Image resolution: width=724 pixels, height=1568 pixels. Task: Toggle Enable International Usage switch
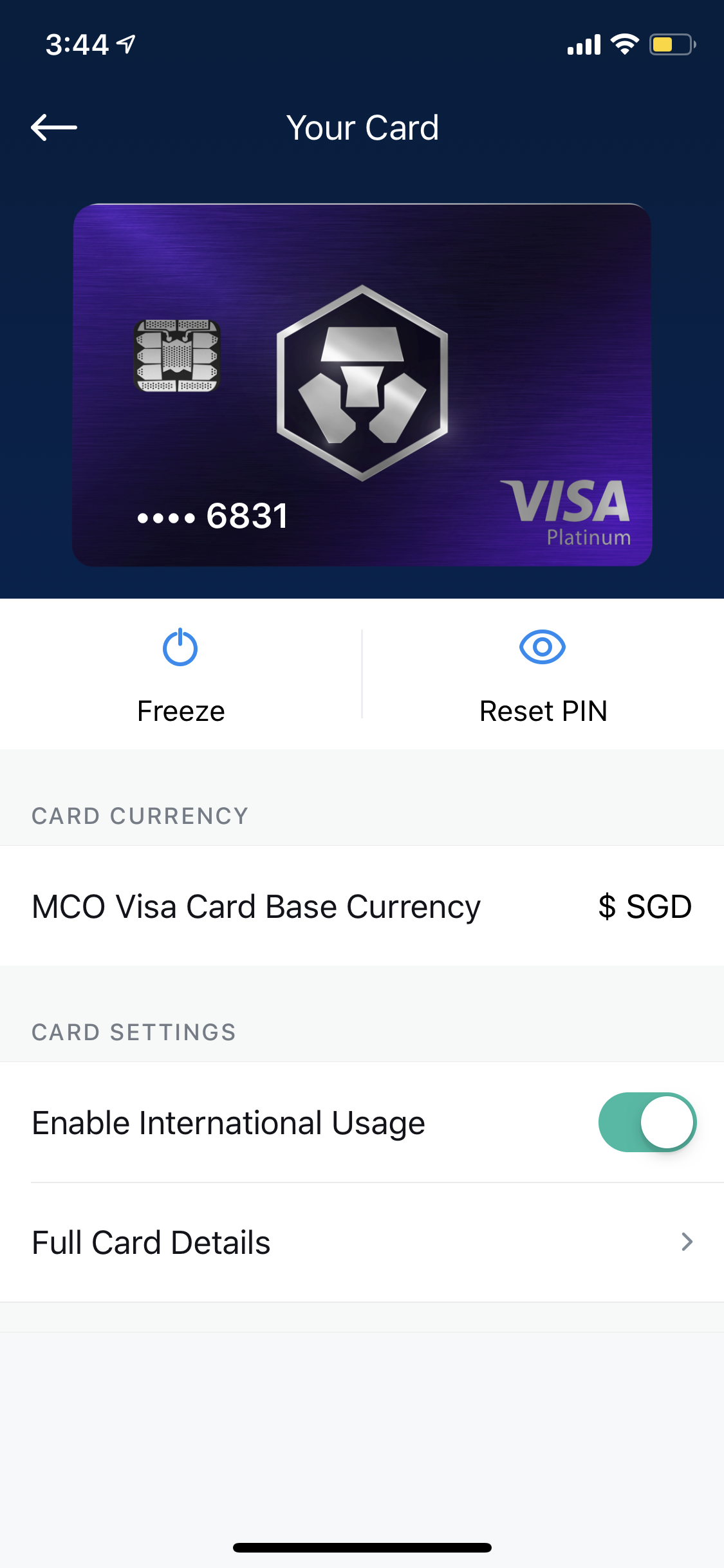coord(647,1123)
